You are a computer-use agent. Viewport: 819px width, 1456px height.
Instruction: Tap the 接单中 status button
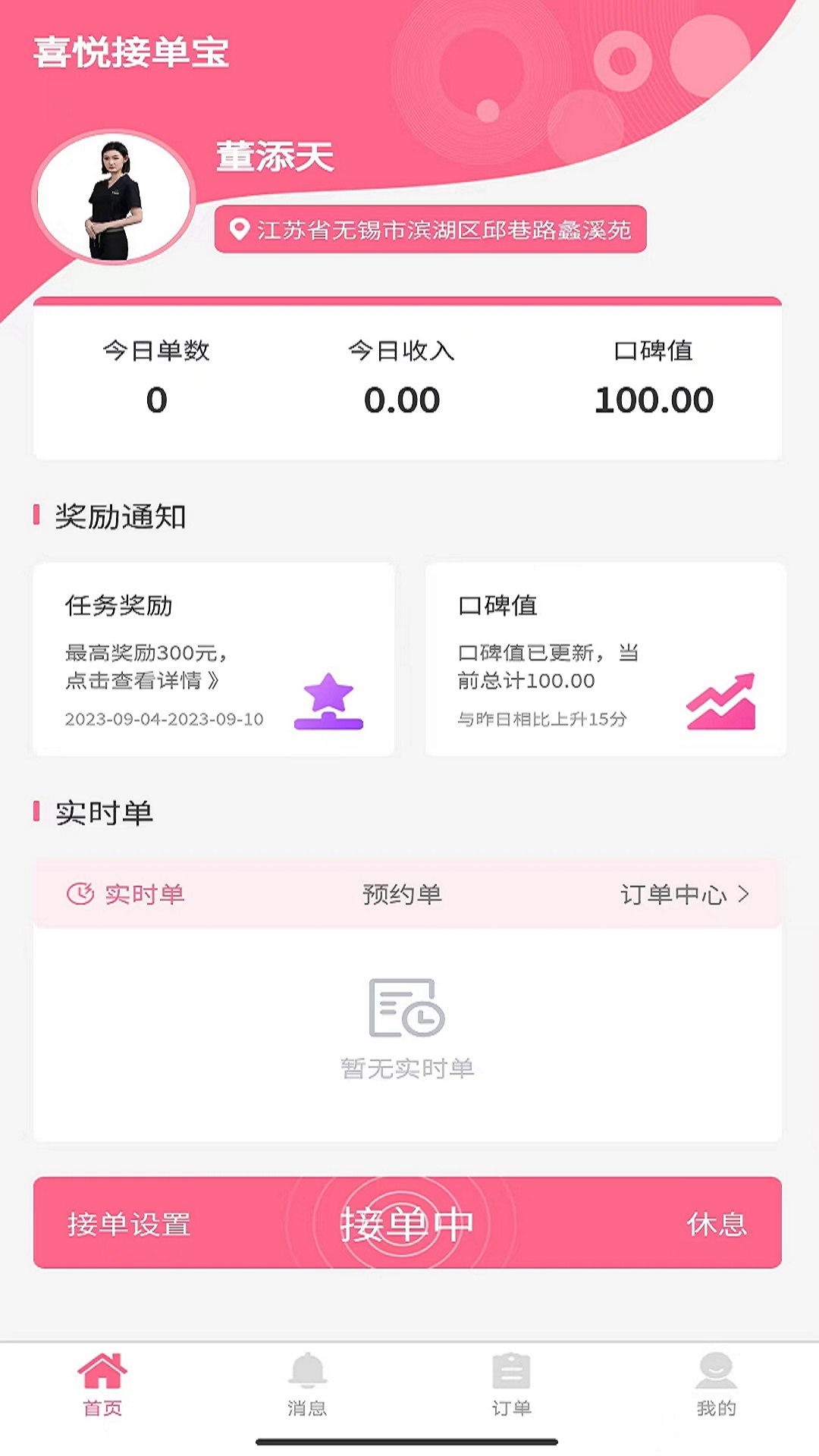tap(407, 1223)
